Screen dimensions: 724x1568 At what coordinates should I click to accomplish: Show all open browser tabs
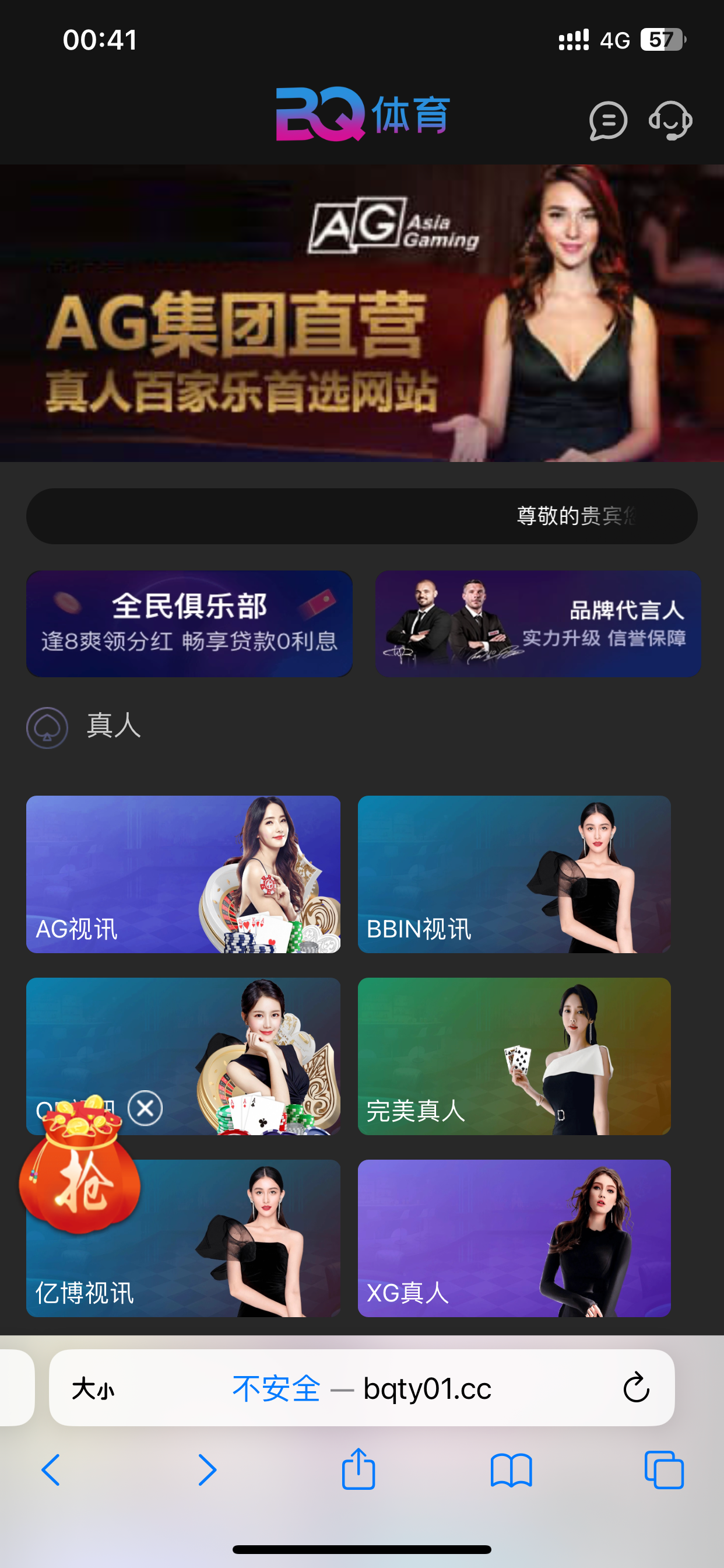(x=664, y=1470)
